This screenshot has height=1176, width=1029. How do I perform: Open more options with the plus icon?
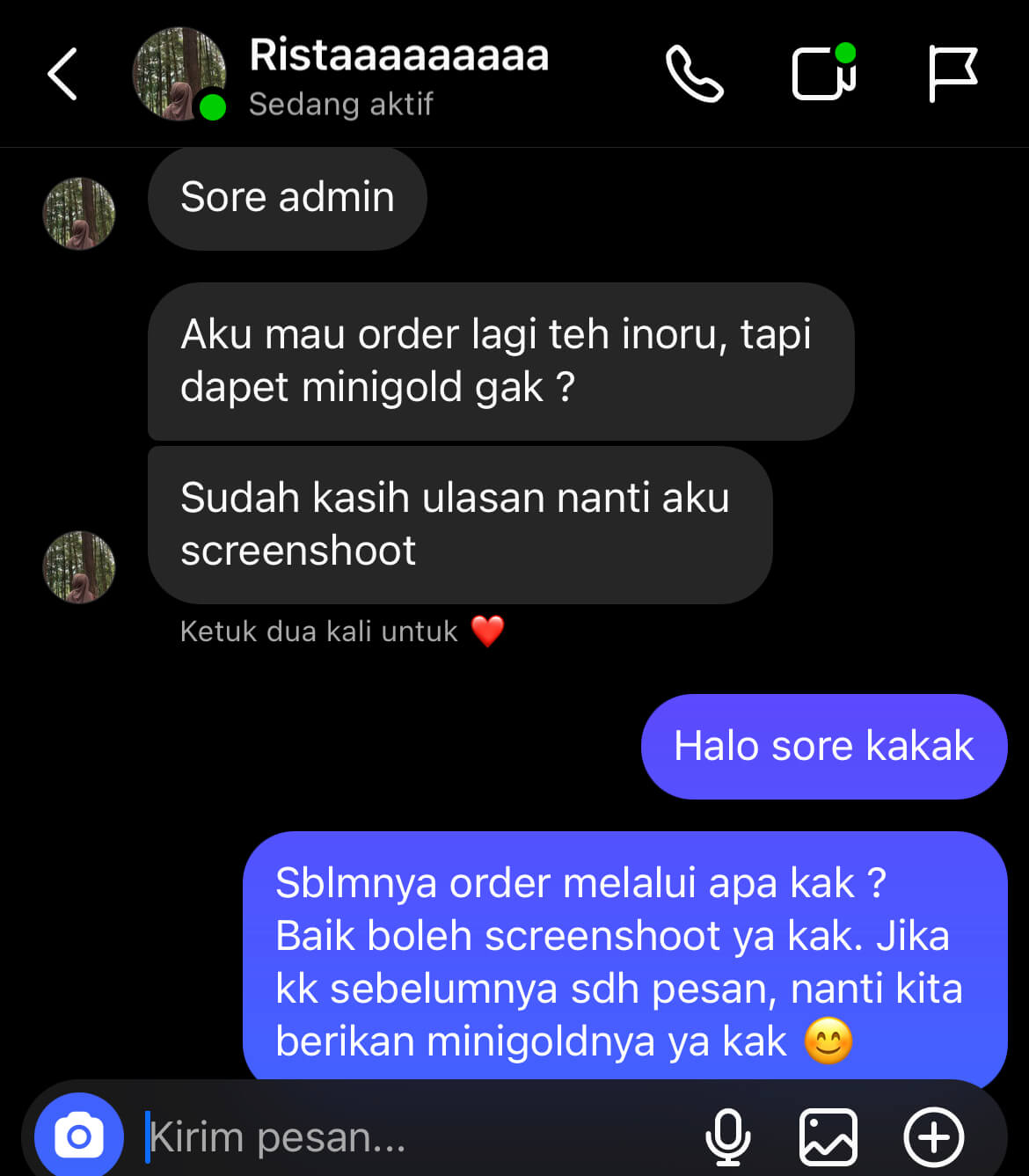934,1136
